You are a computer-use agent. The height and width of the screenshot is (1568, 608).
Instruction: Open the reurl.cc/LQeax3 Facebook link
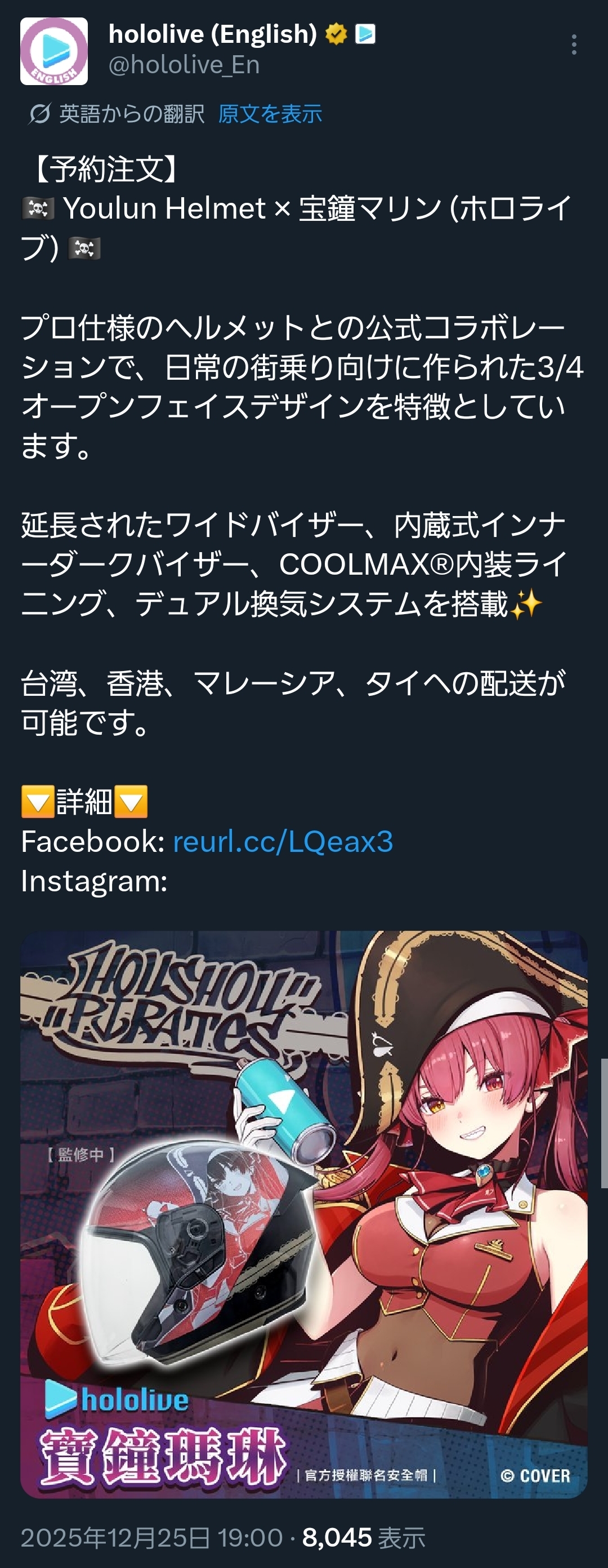pos(283,842)
